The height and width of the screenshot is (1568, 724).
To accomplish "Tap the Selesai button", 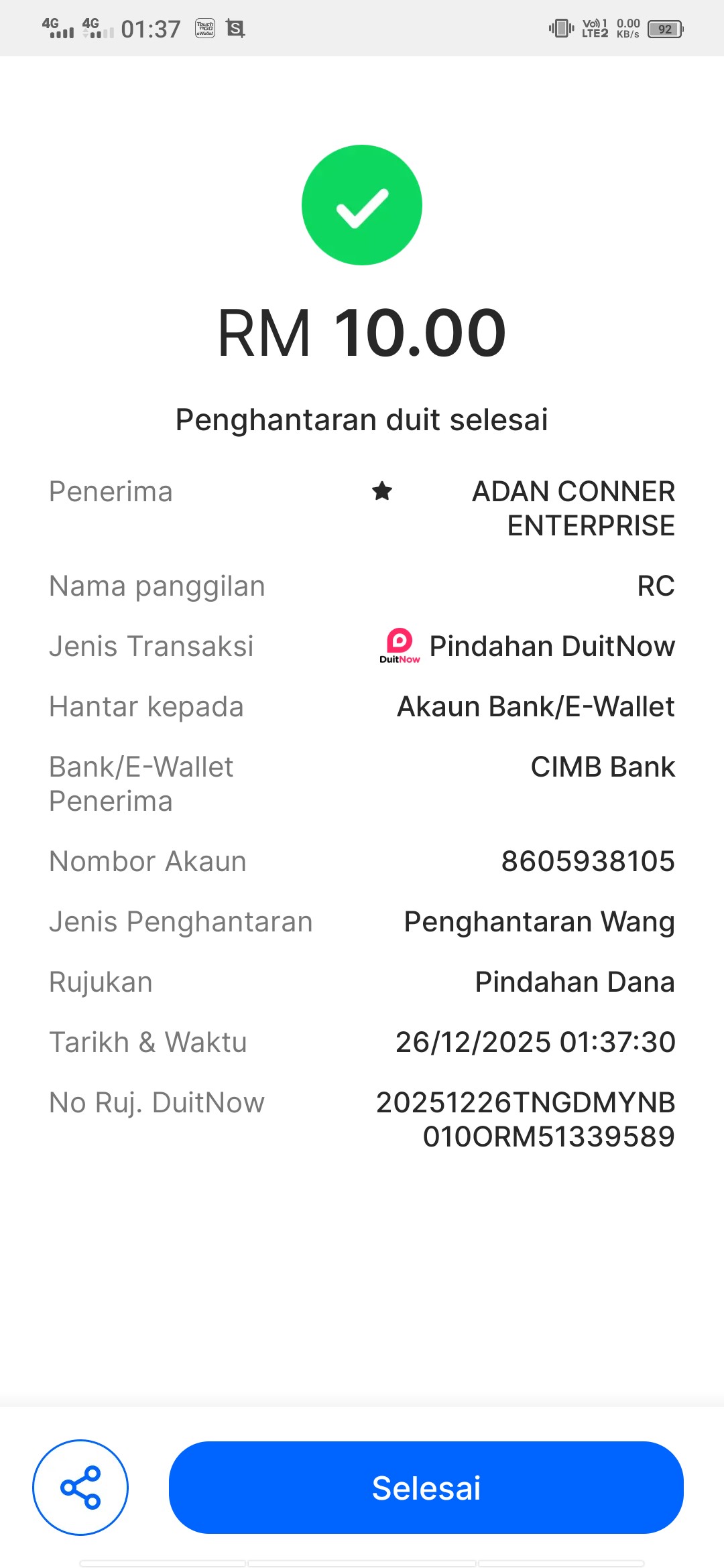I will coord(426,1488).
